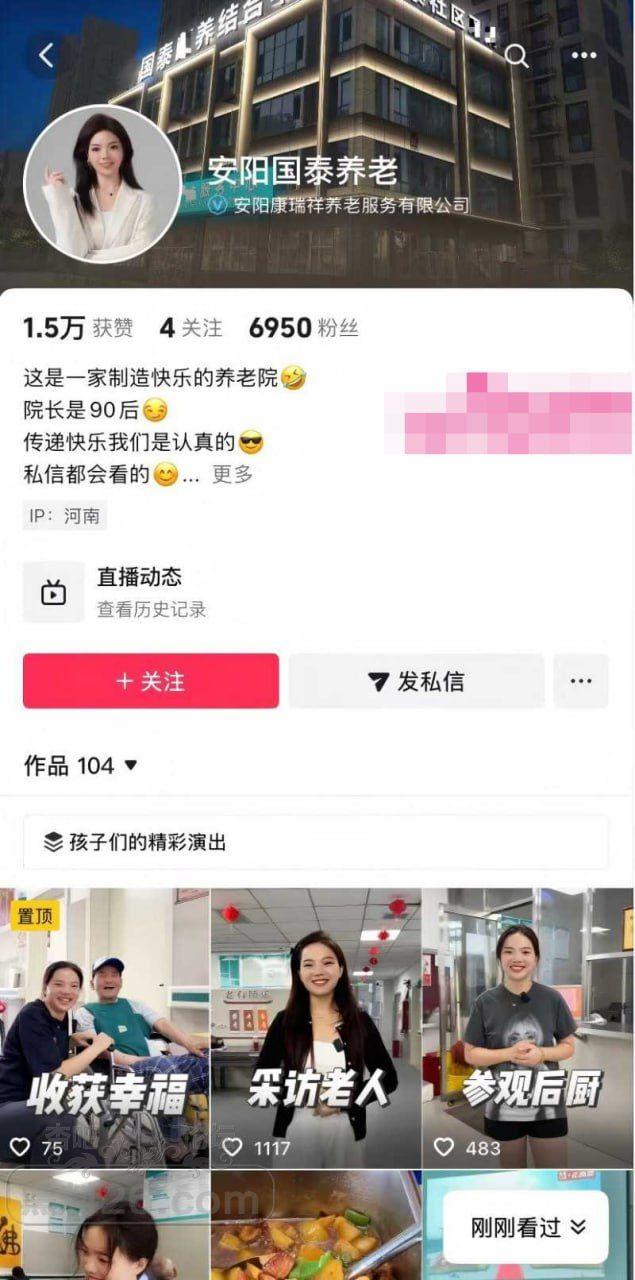
Task: Open the 作品 104 sorting dropdown
Action: pyautogui.click(x=82, y=766)
